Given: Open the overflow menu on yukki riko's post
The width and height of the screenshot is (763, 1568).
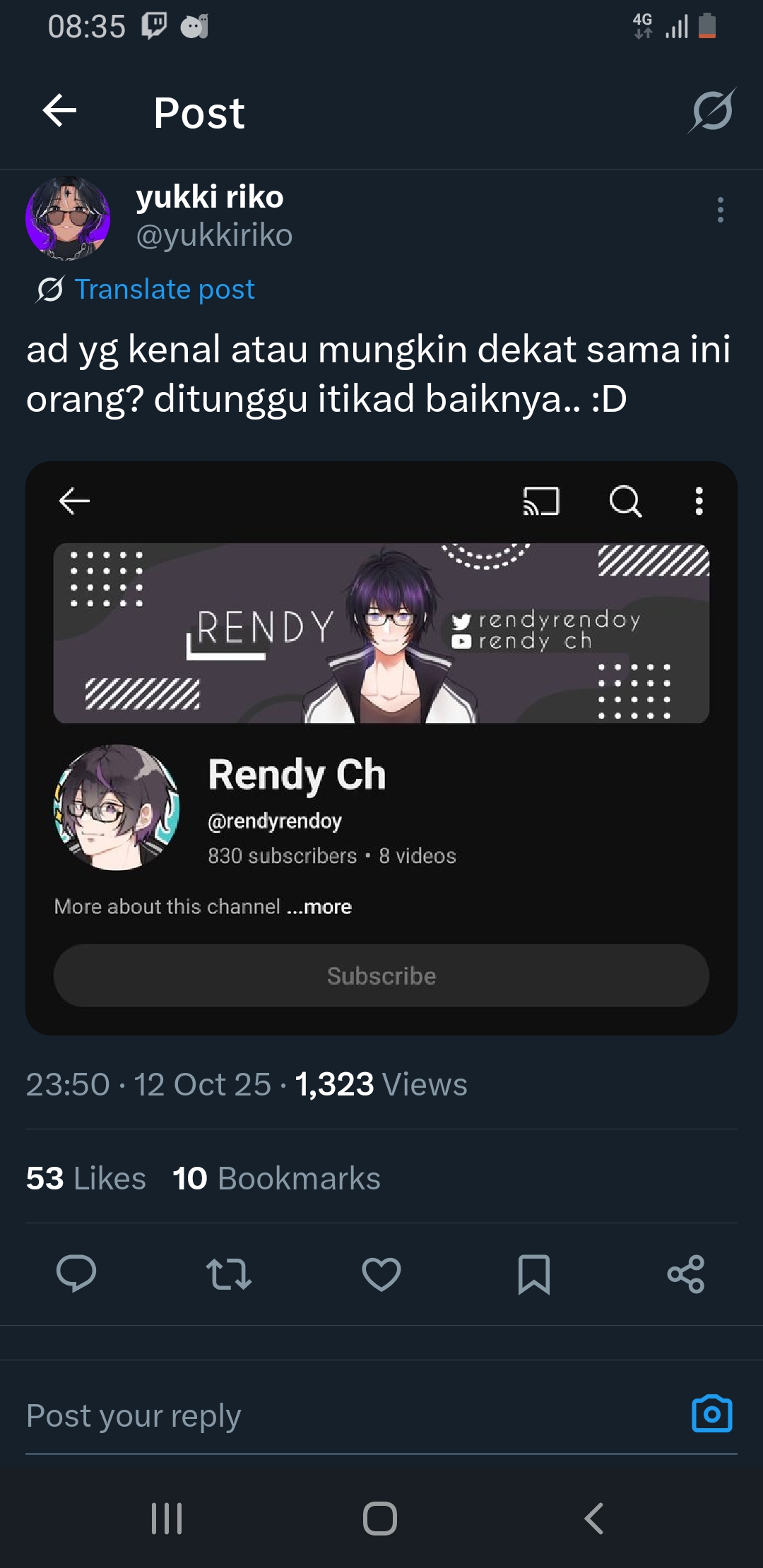Looking at the screenshot, I should pos(720,210).
